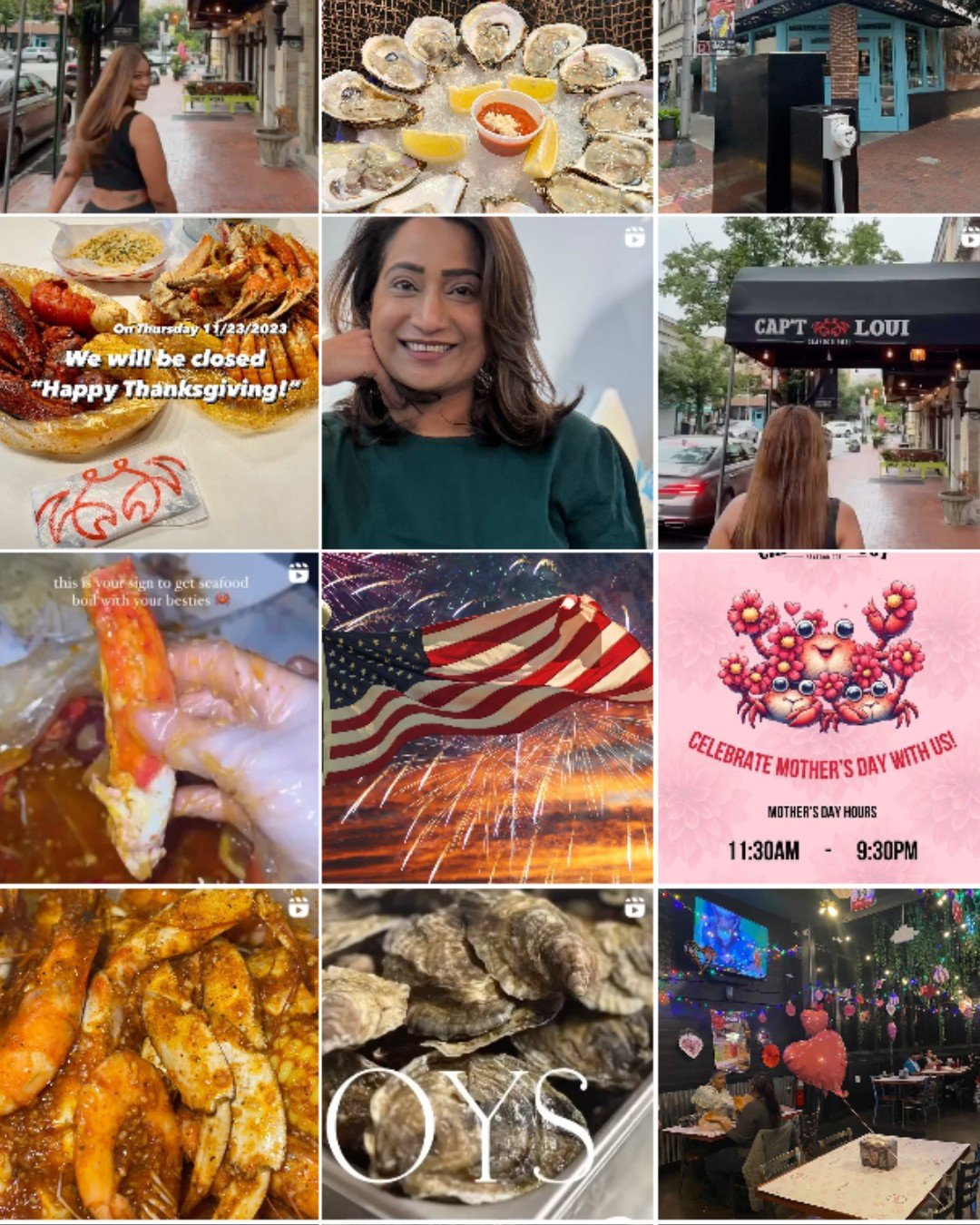Open the seasoned shrimp close-up reel
Image resolution: width=980 pixels, height=1225 pixels.
click(x=159, y=1053)
